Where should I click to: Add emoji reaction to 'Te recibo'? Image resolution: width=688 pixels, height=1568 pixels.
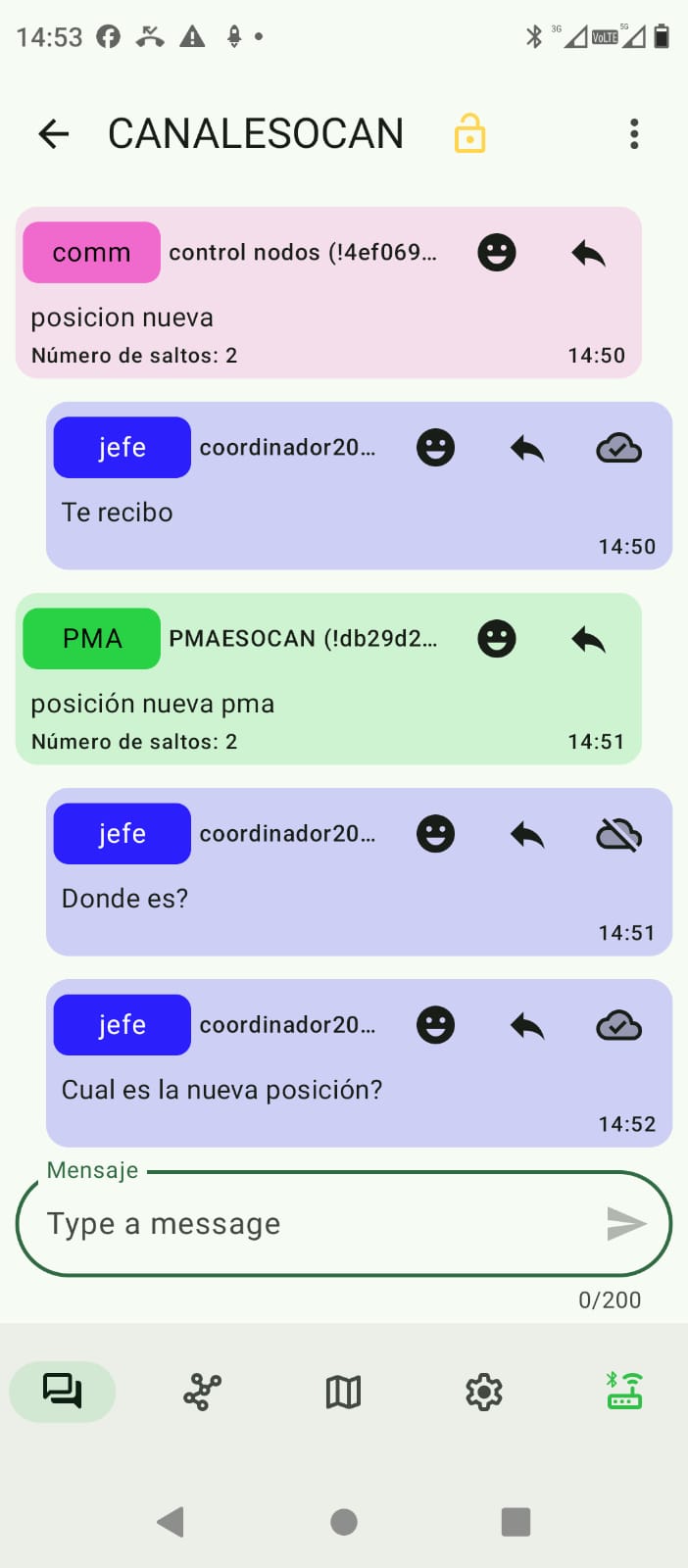click(435, 448)
